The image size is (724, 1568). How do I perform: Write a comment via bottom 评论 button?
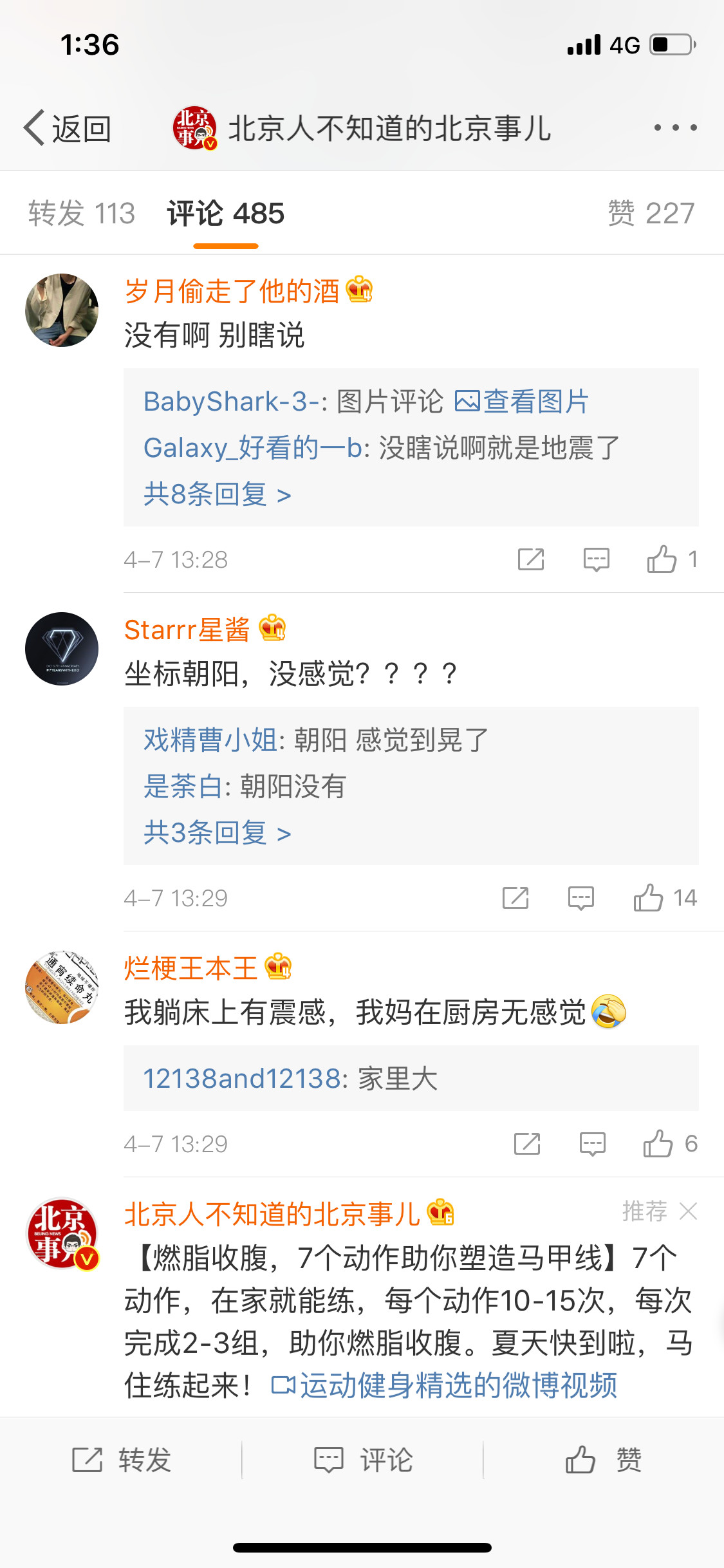click(362, 1460)
